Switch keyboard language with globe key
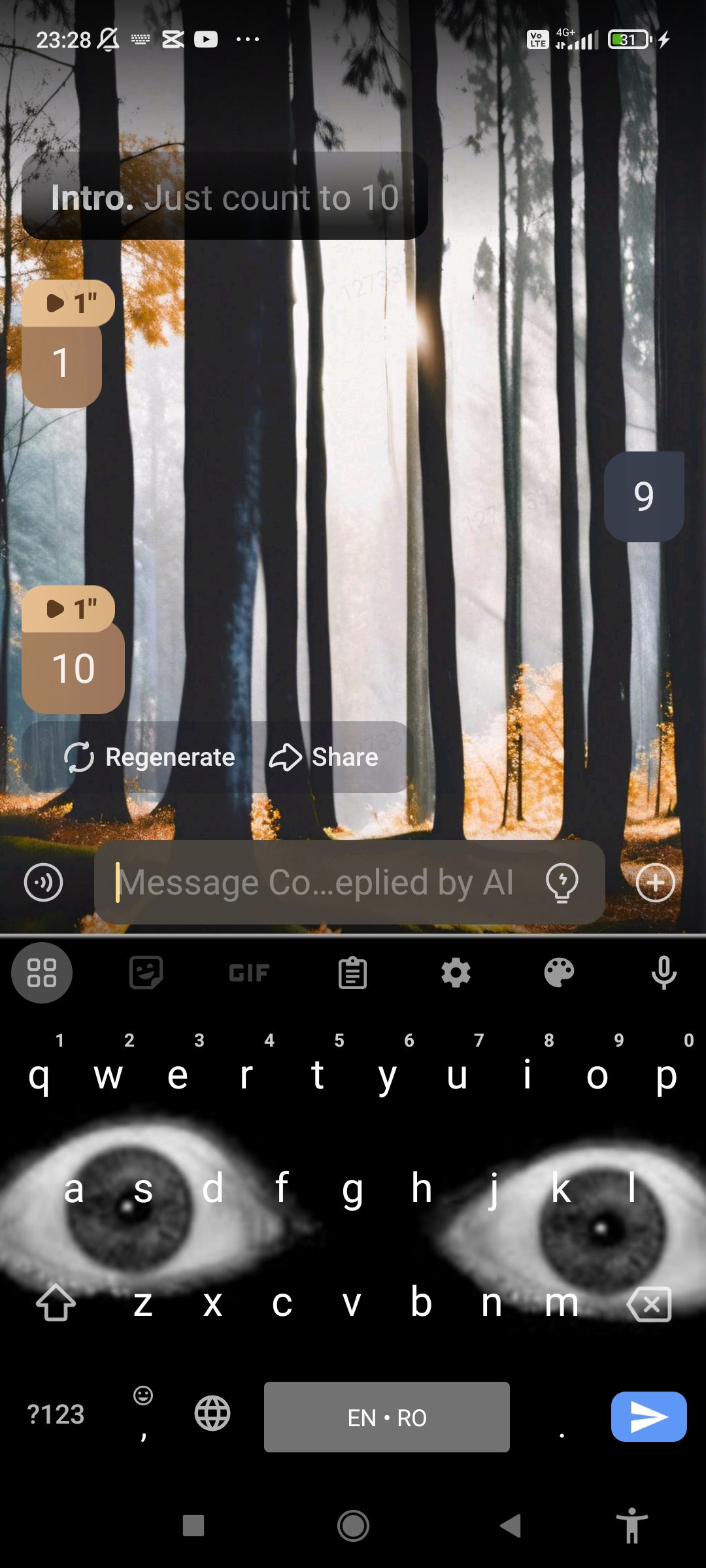Image resolution: width=706 pixels, height=1568 pixels. click(212, 1414)
